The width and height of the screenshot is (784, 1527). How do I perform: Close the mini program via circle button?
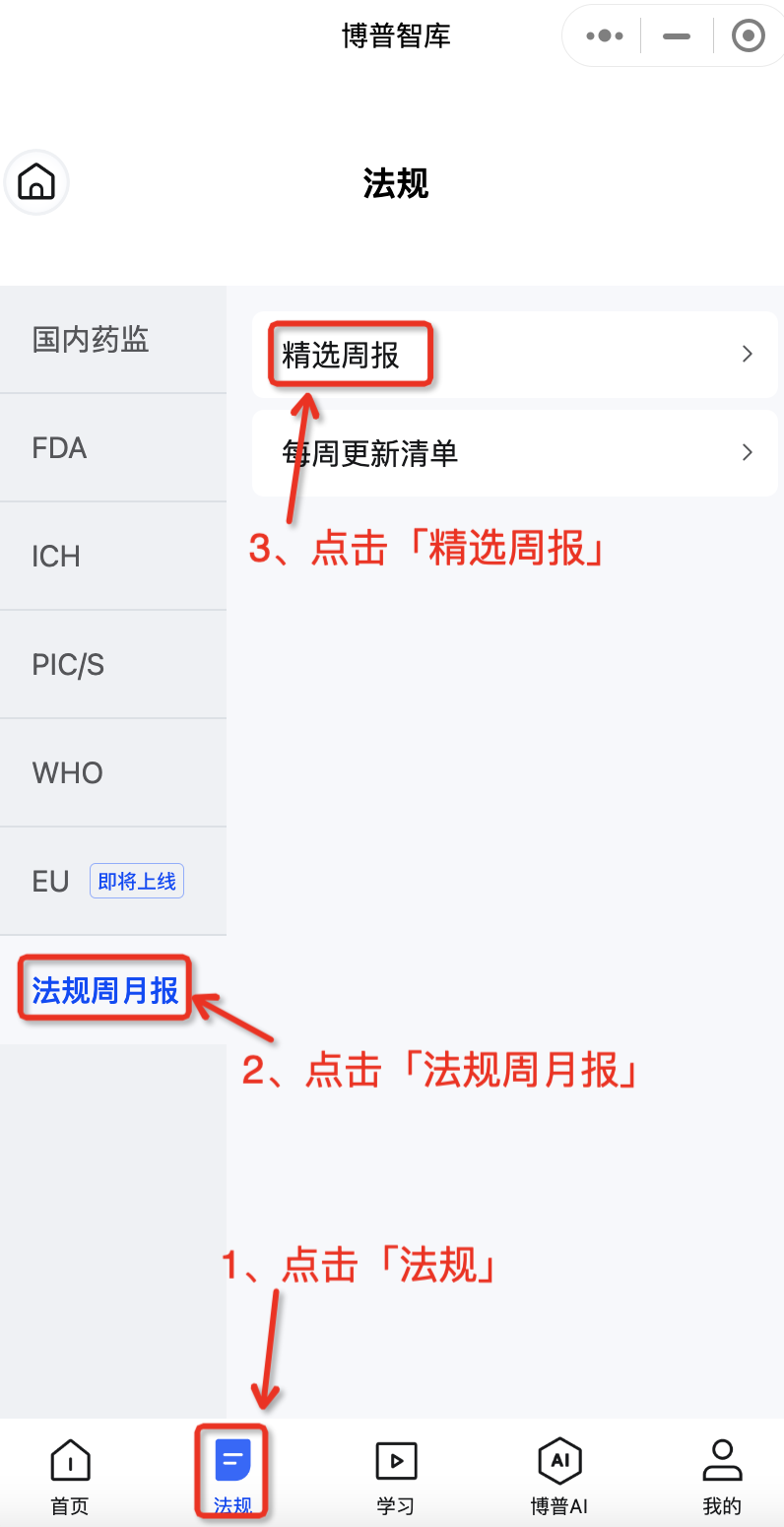point(749,36)
